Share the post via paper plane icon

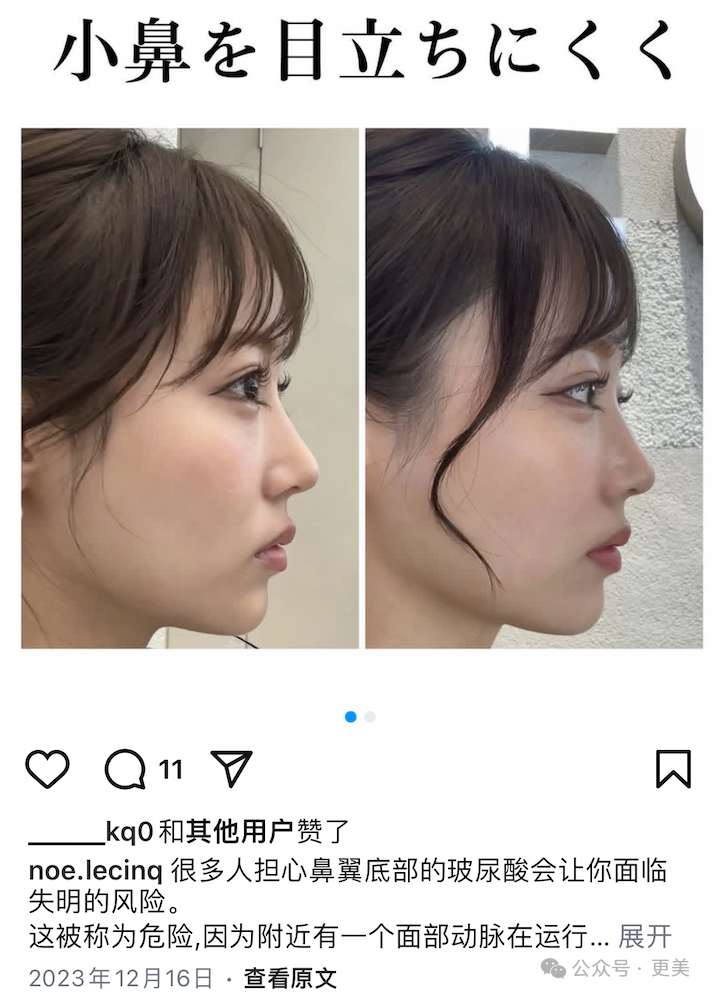[x=231, y=769]
